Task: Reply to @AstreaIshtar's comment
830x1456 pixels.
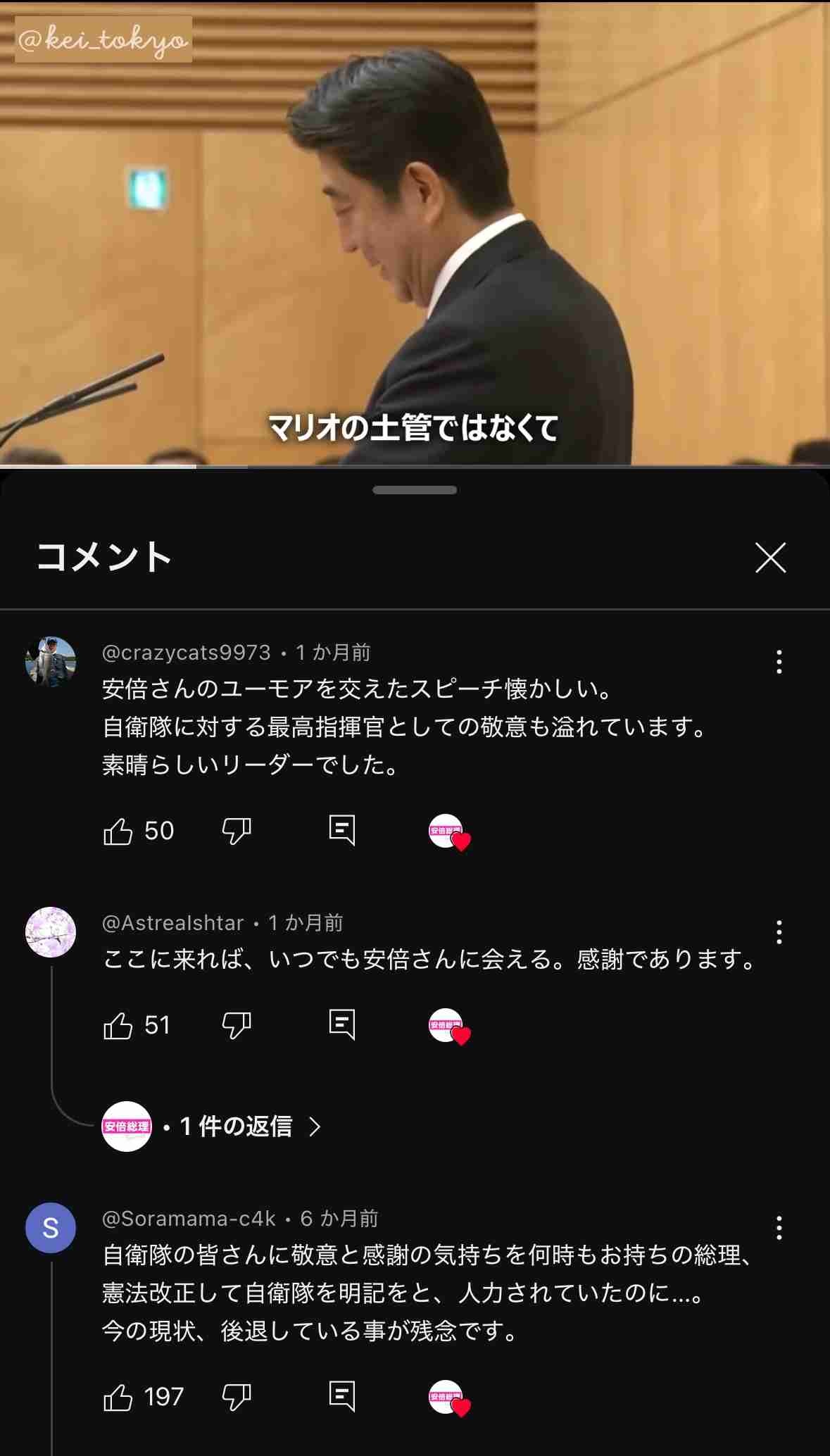Action: click(x=342, y=1026)
